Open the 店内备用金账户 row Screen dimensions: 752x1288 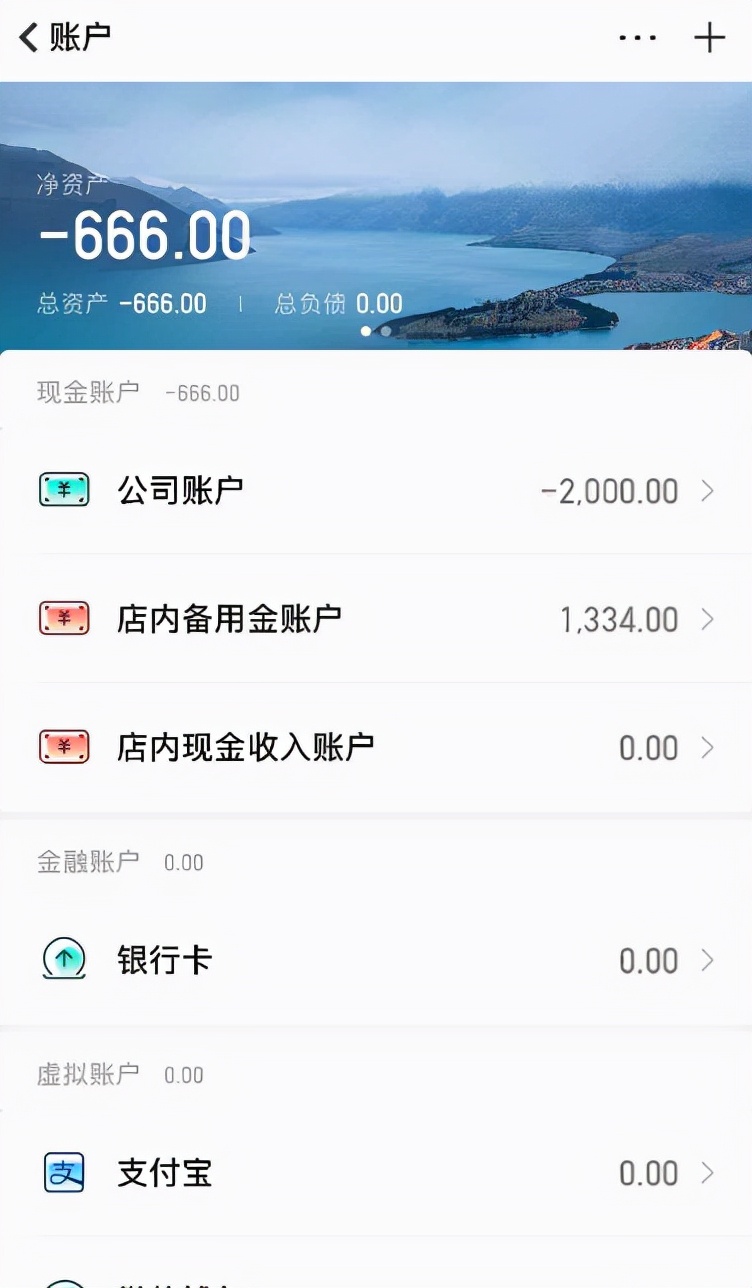(x=376, y=619)
